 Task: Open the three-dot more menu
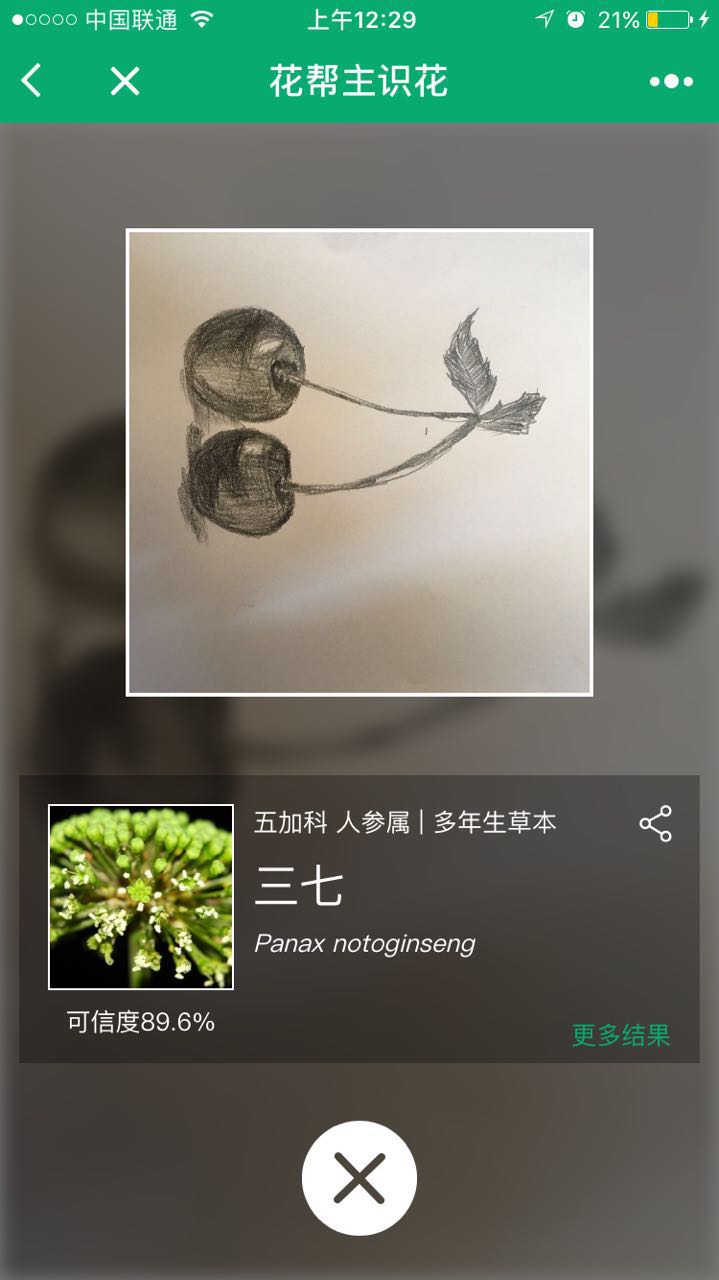coord(671,81)
